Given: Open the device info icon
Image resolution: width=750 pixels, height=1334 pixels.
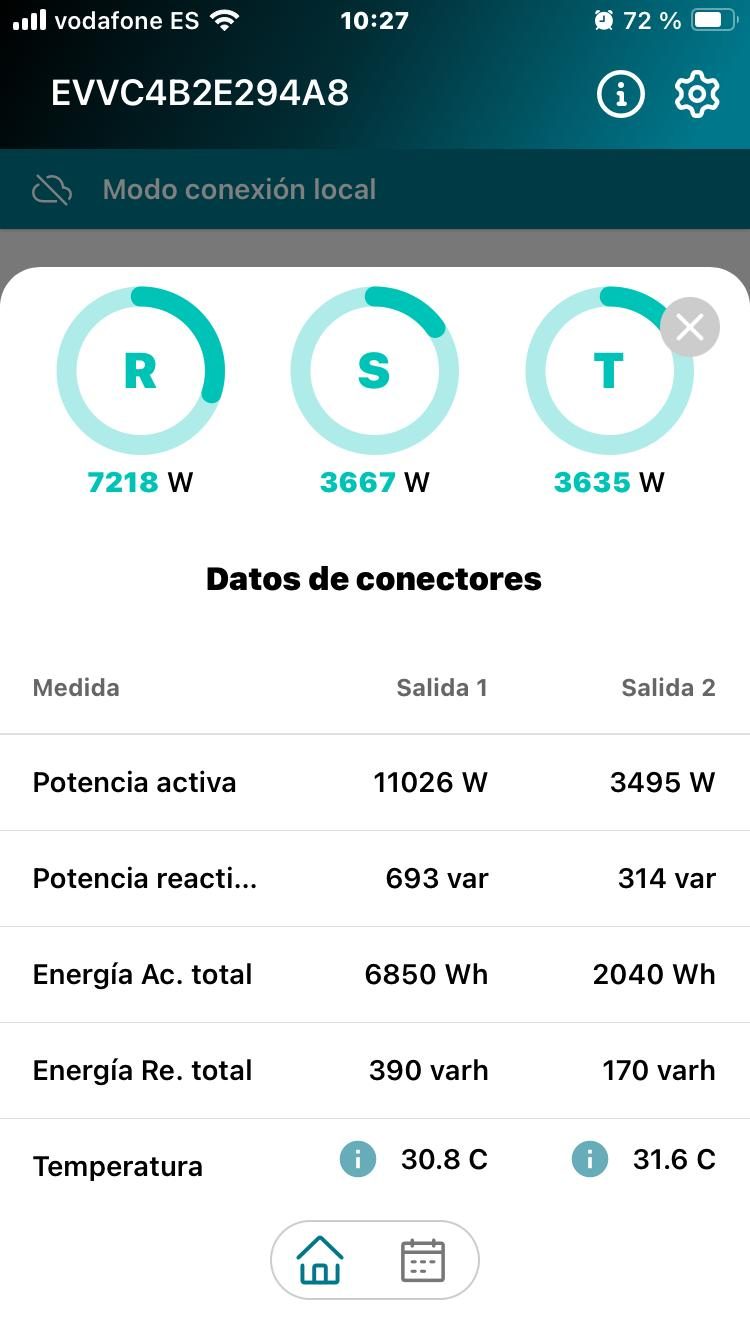Looking at the screenshot, I should [x=621, y=94].
